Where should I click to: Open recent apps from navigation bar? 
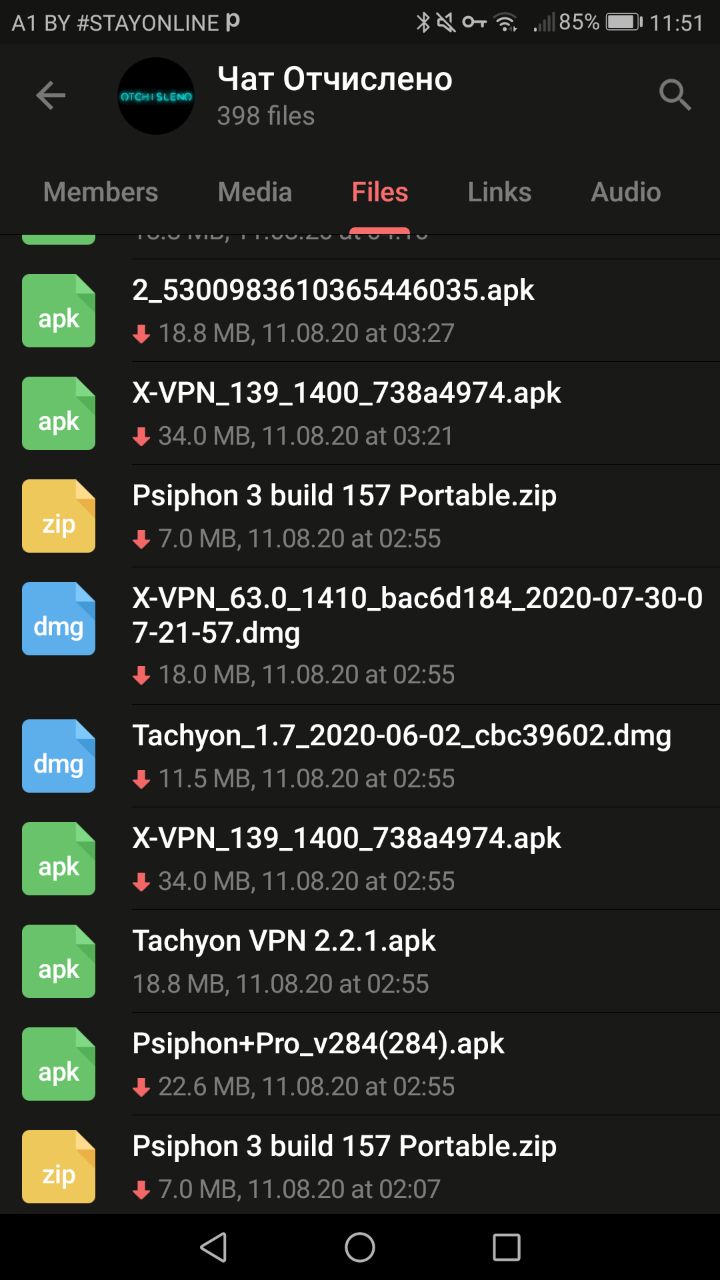(x=507, y=1247)
